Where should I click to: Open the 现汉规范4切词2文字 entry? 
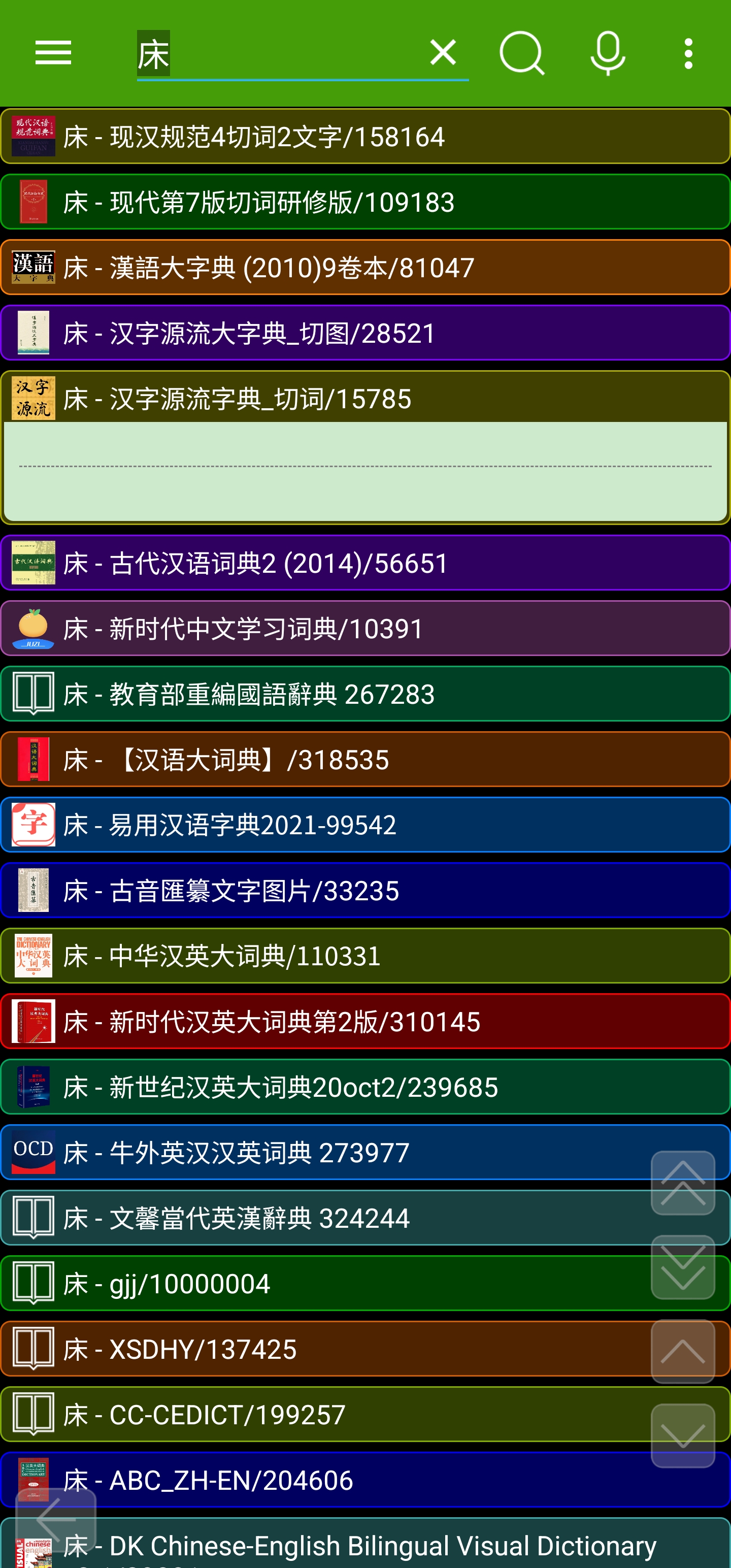click(365, 137)
